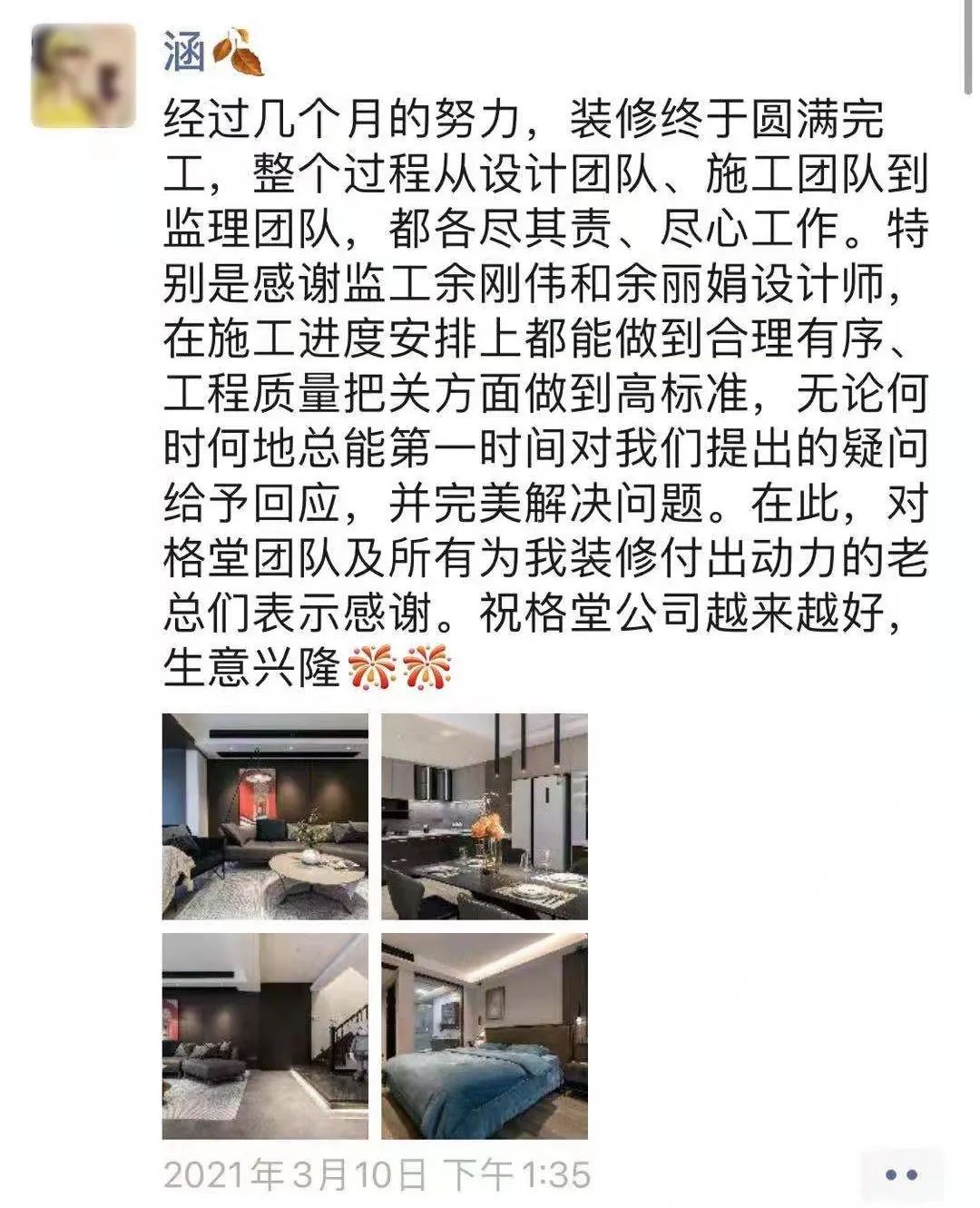The image size is (980, 1208).
Task: View the kitchen and dining table photo
Action: pos(484,816)
